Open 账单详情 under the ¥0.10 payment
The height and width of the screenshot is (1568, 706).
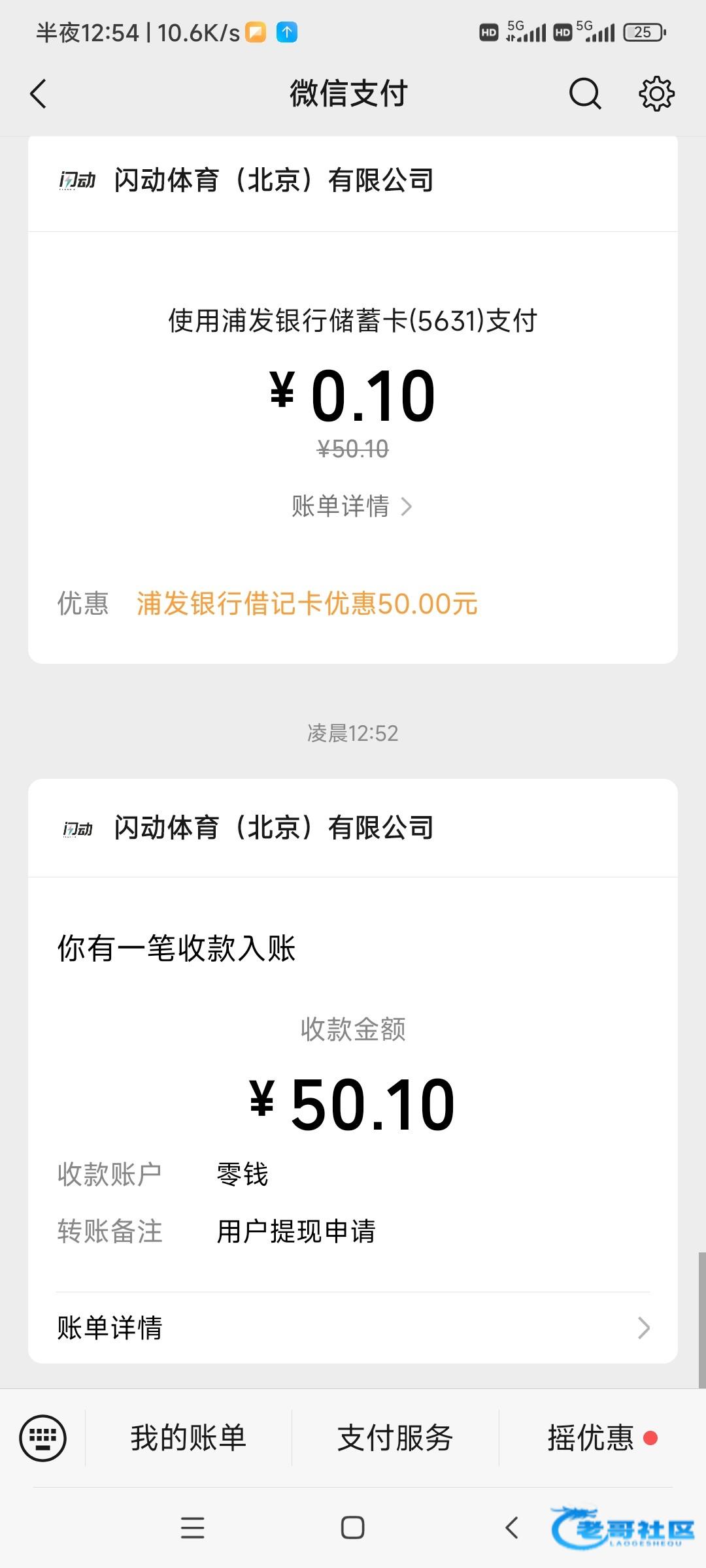click(x=352, y=506)
